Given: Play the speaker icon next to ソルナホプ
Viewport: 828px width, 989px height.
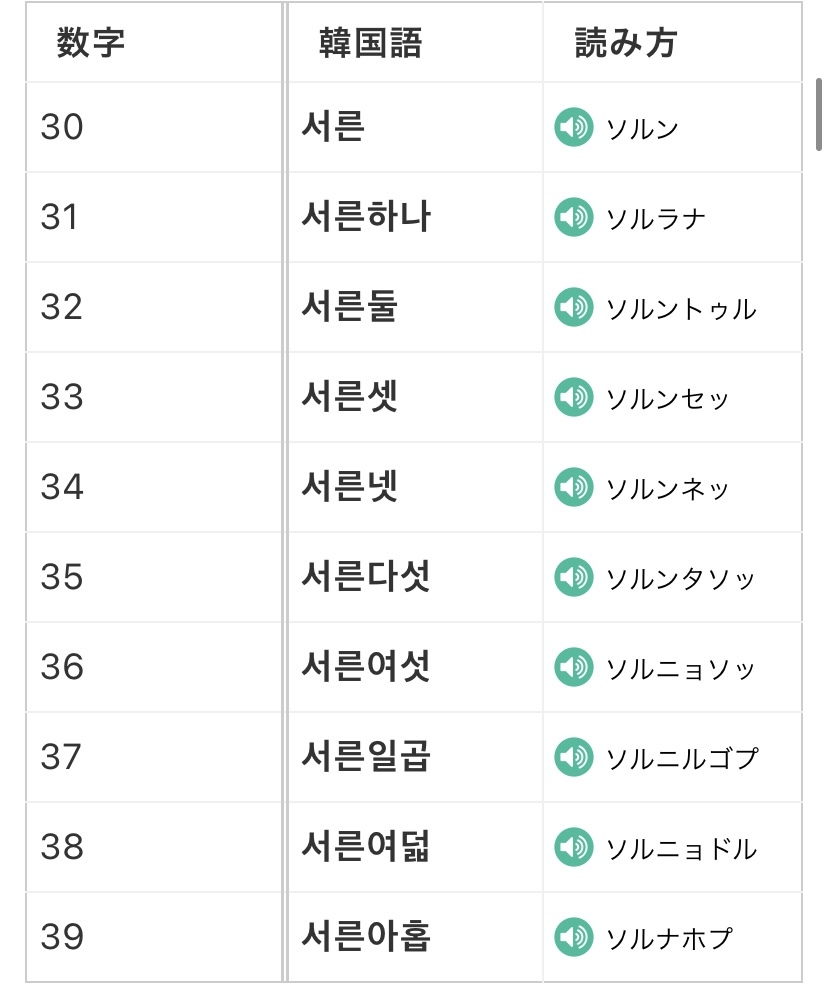Looking at the screenshot, I should point(571,938).
